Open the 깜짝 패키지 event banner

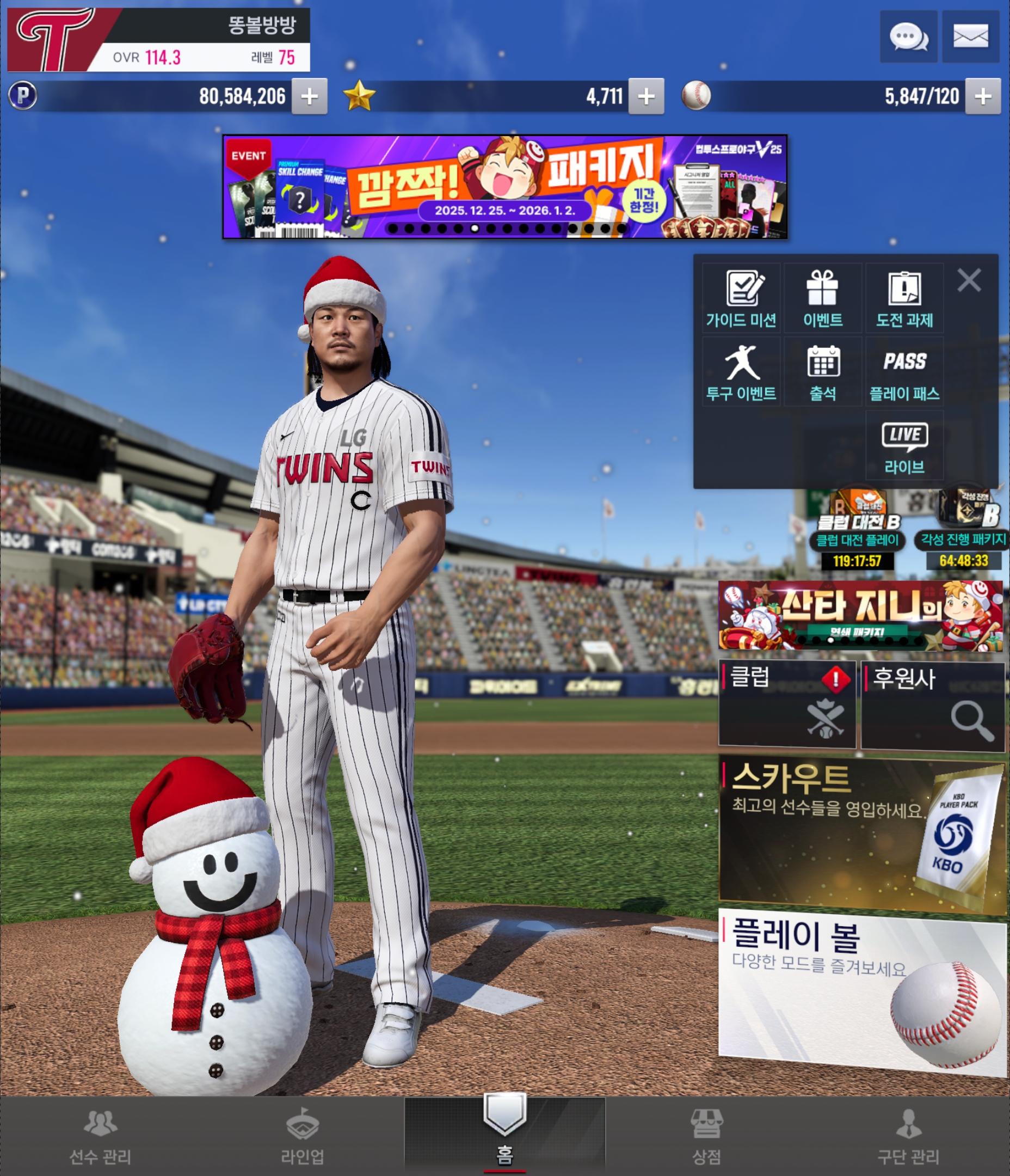[504, 187]
